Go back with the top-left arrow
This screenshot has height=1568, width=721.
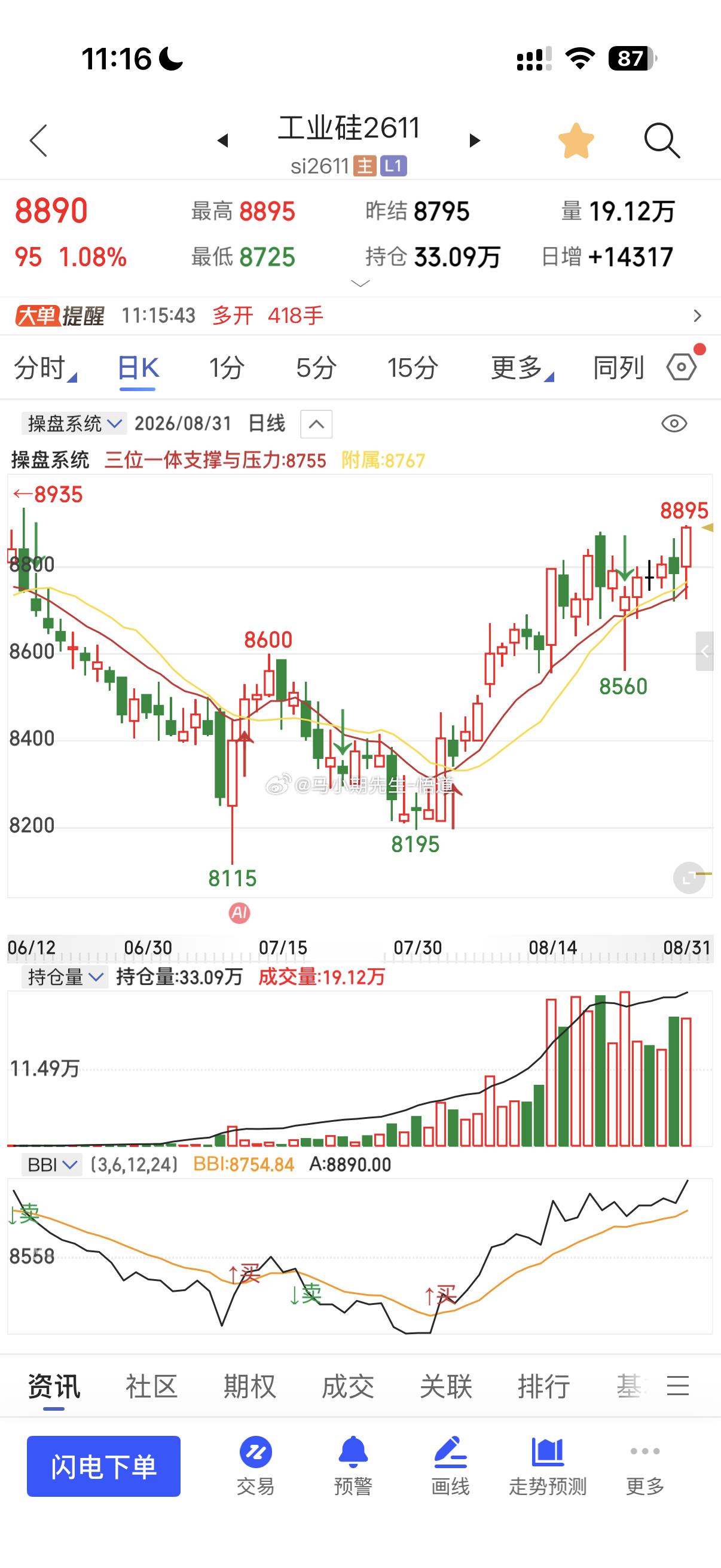point(38,141)
